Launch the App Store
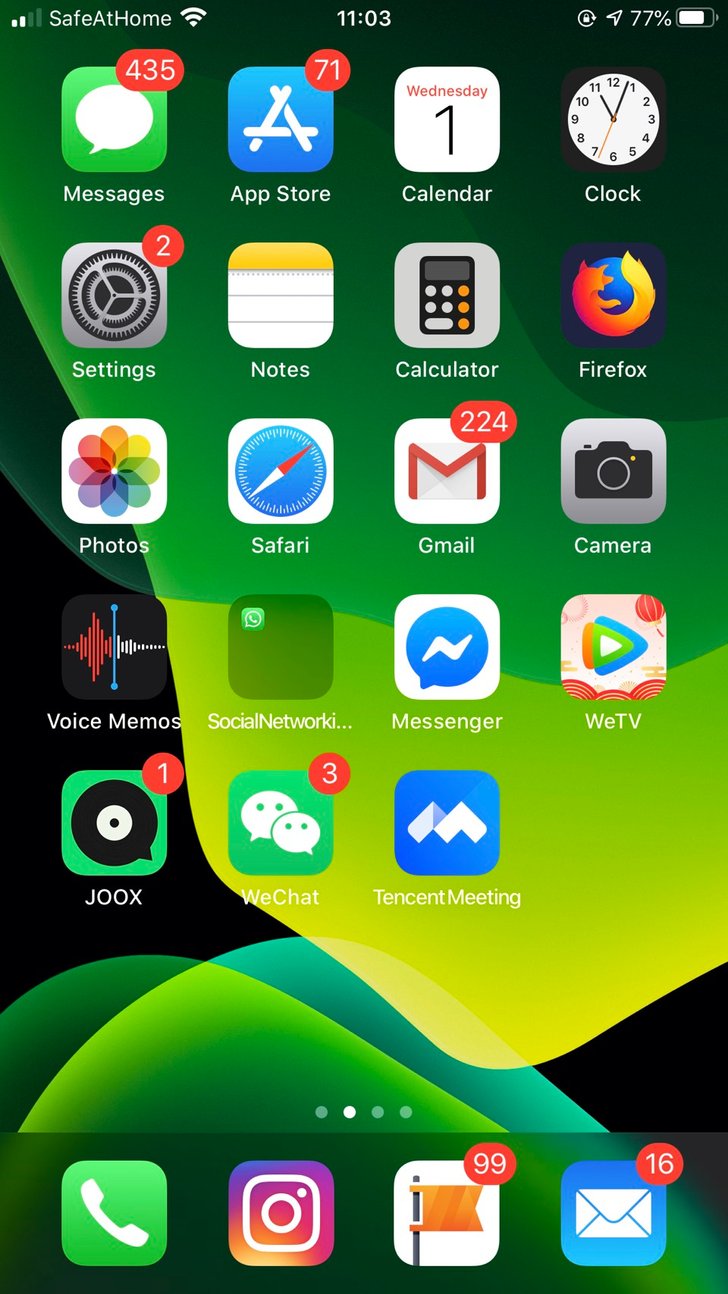The height and width of the screenshot is (1294, 728). pyautogui.click(x=280, y=120)
